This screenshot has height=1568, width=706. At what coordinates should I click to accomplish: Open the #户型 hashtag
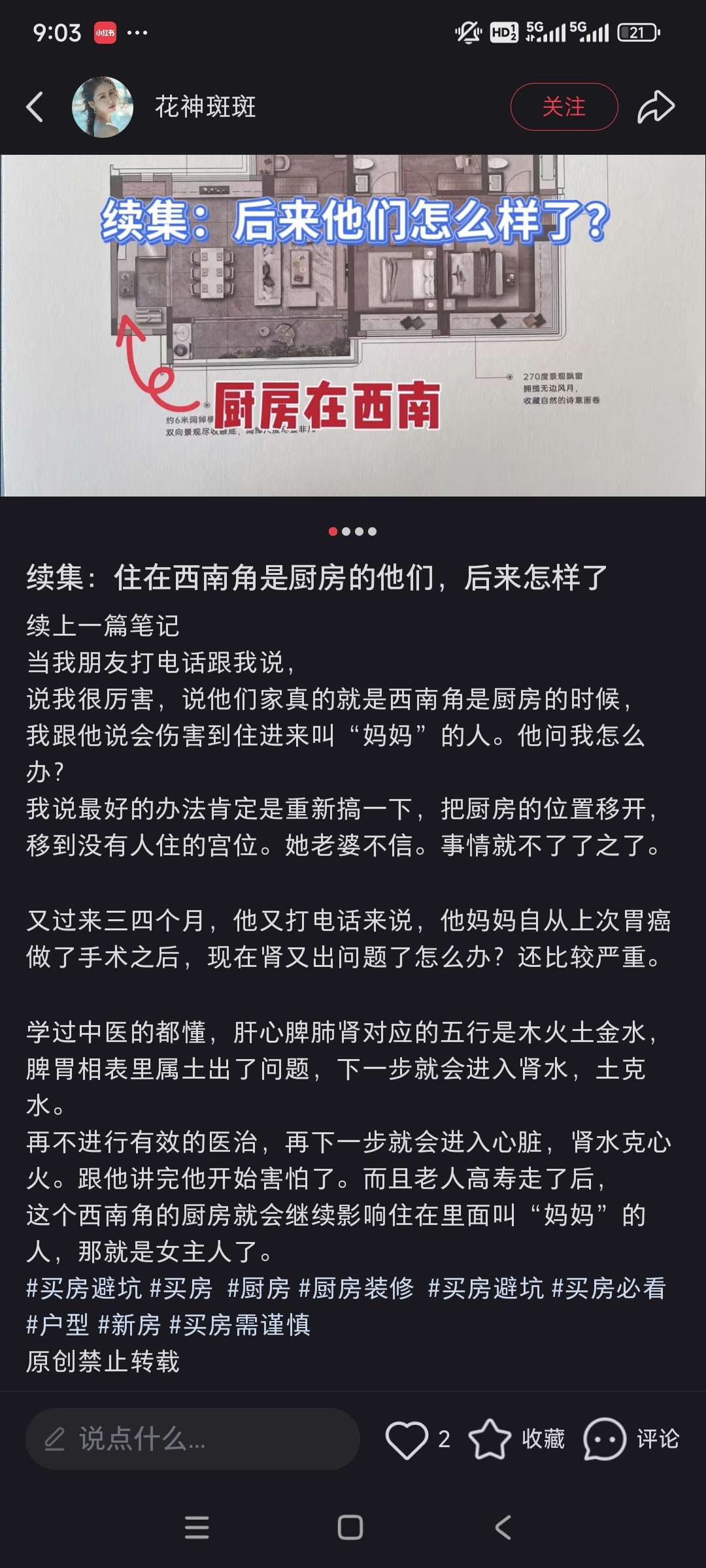[x=58, y=1325]
